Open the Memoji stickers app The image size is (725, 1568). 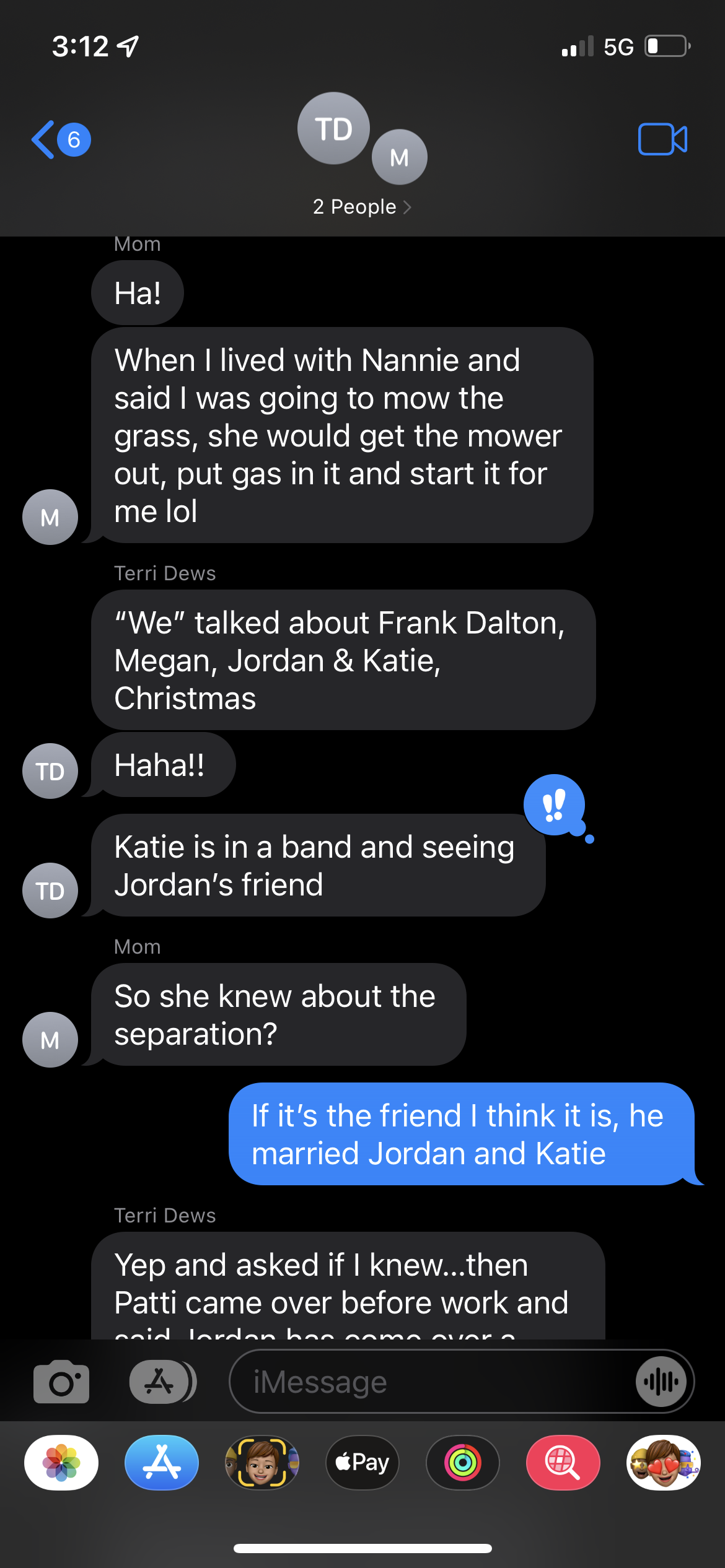664,1463
